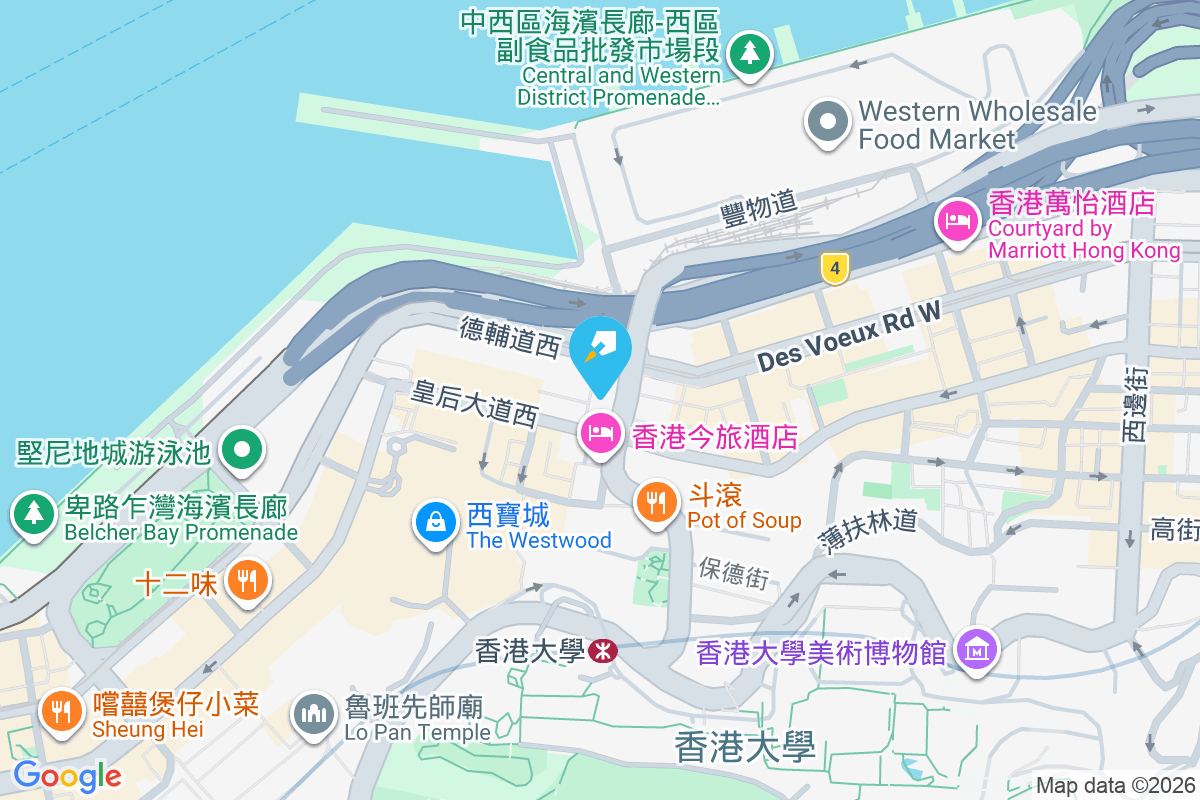Viewport: 1200px width, 800px height.
Task: Tap the Sheung Hei restaurant marker
Action: click(63, 711)
